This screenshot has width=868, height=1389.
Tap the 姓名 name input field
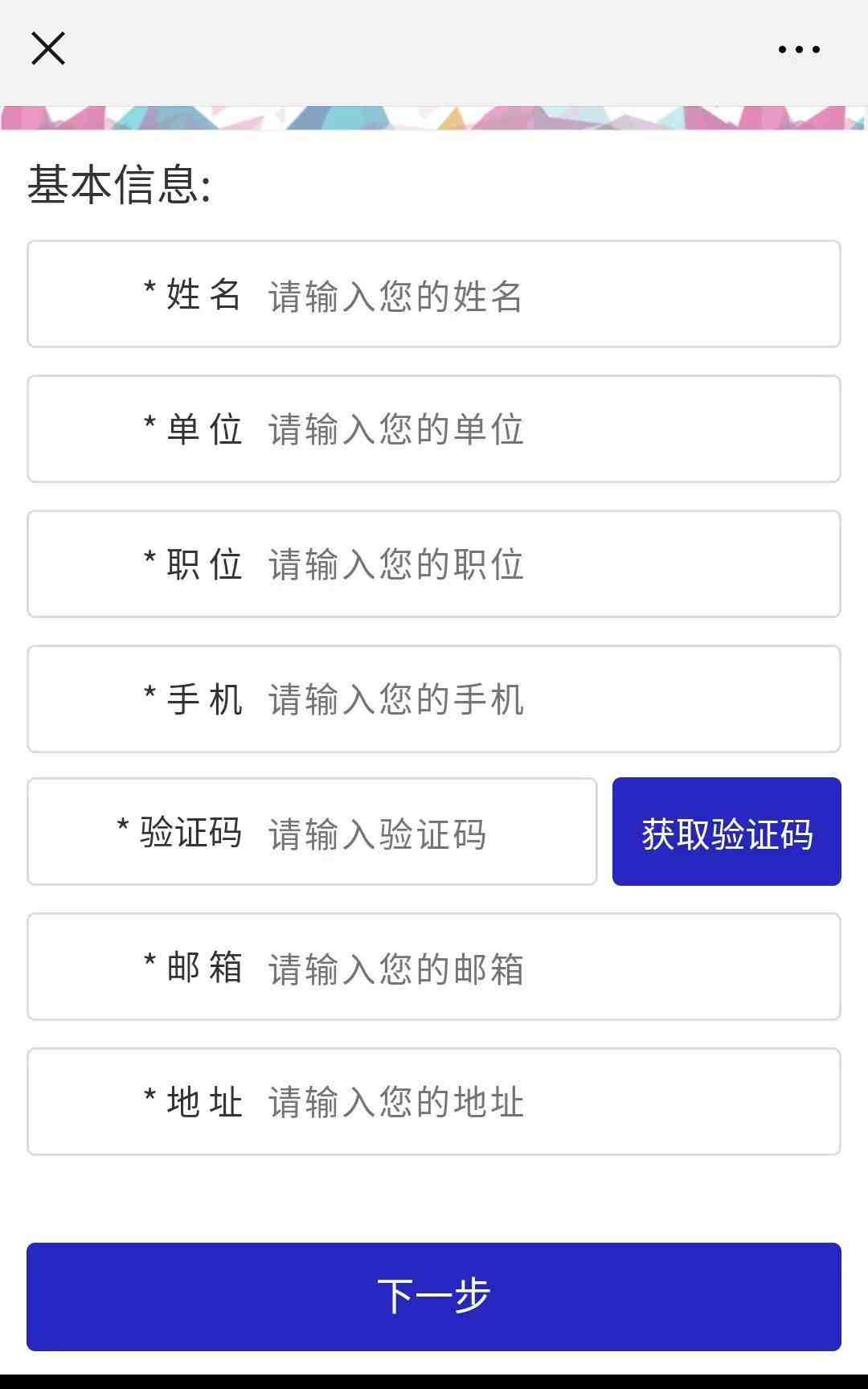point(434,294)
